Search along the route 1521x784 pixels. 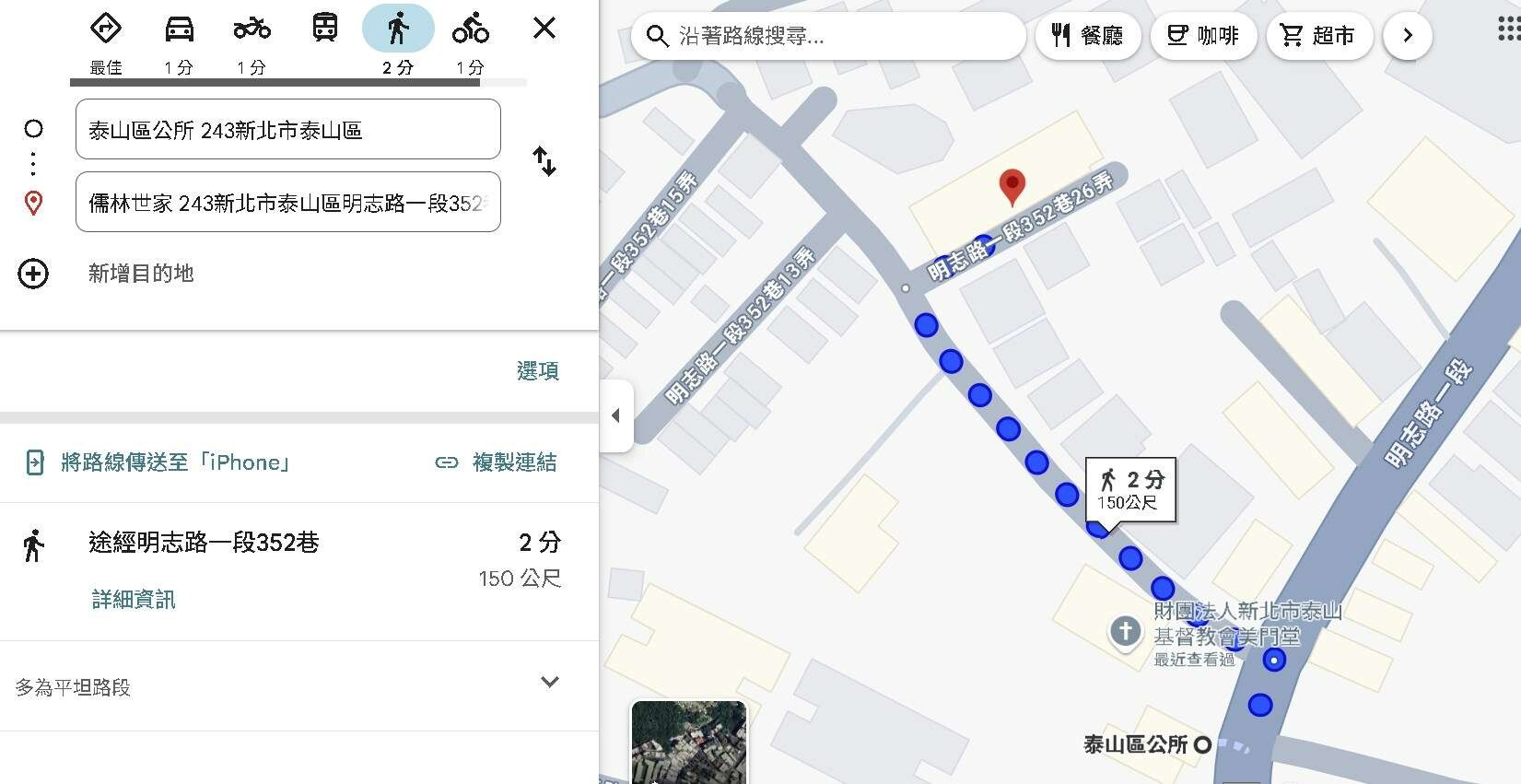click(x=829, y=36)
